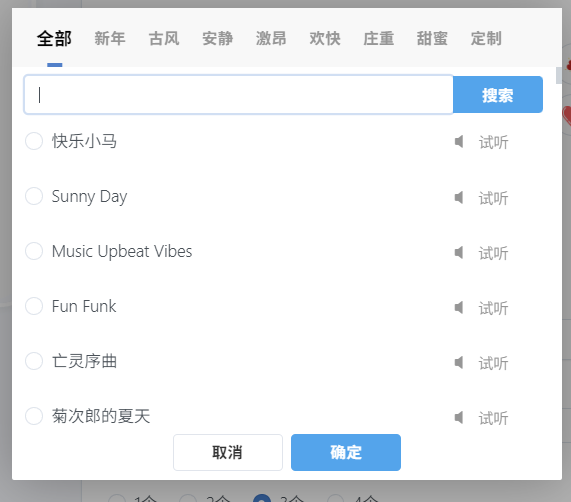Open the 甜蜜 tab
The width and height of the screenshot is (571, 502).
(432, 39)
